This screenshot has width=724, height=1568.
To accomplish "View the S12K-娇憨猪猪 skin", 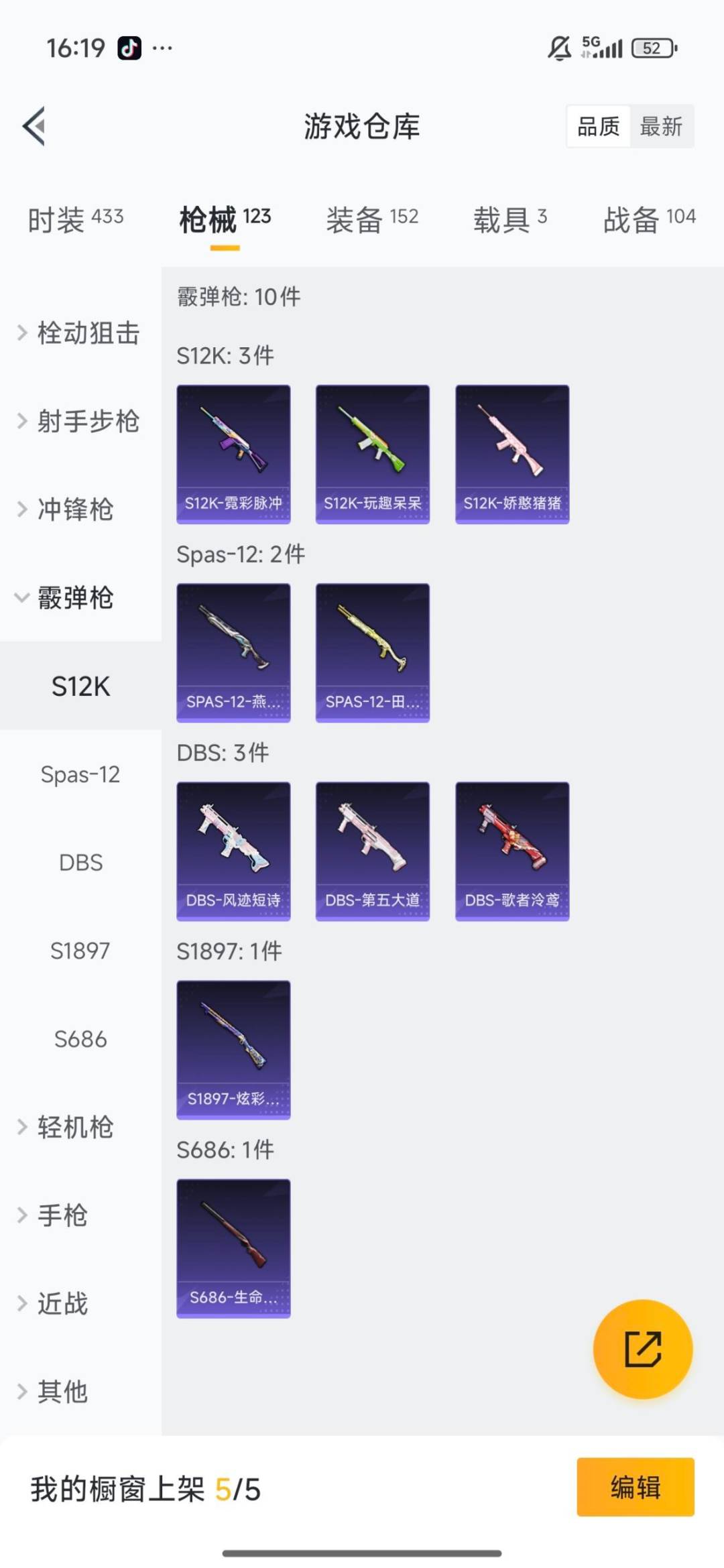I will 511,453.
